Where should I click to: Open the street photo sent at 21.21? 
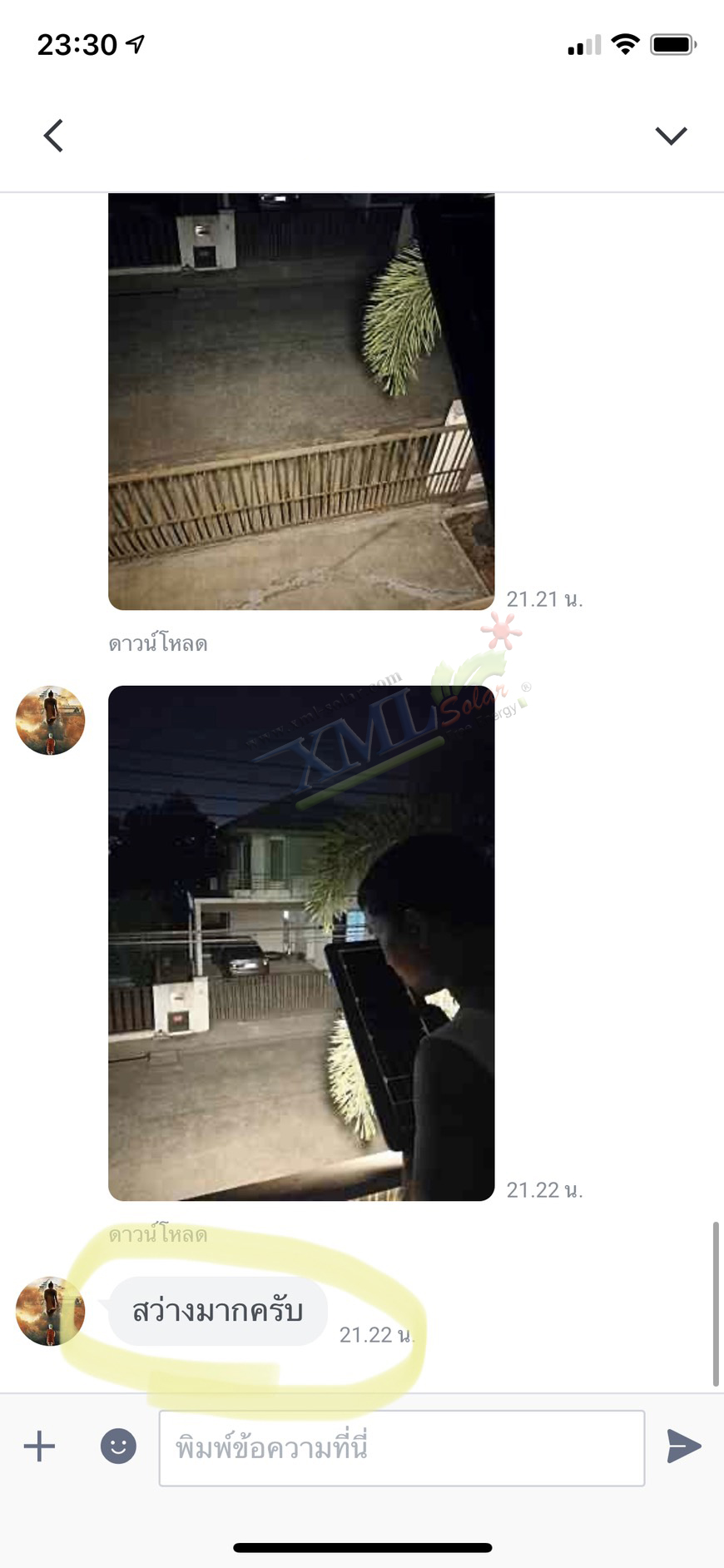(301, 401)
